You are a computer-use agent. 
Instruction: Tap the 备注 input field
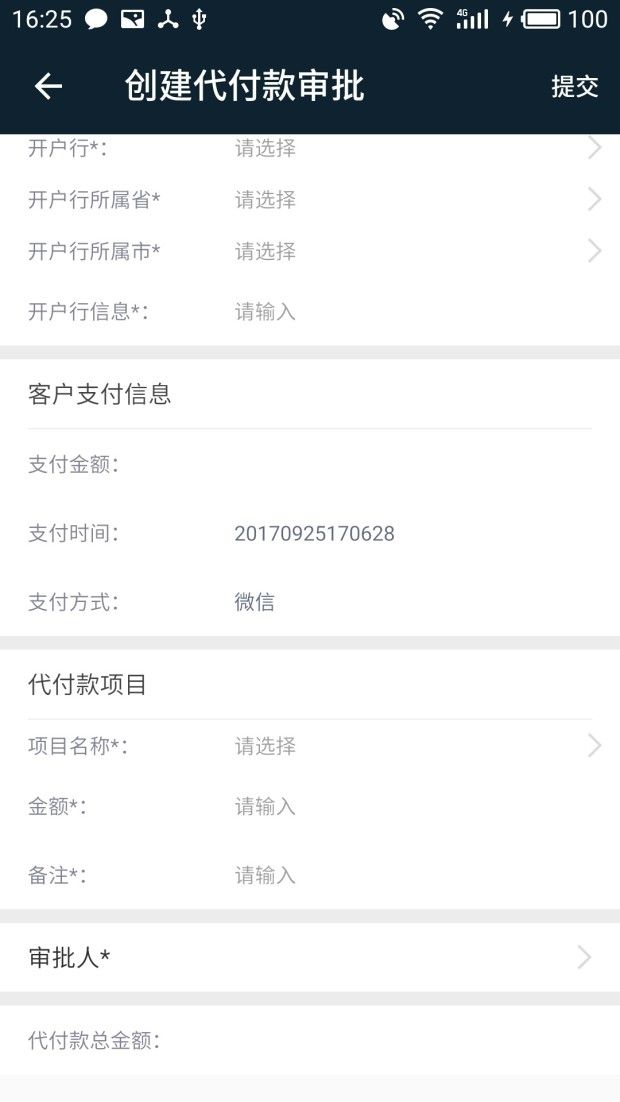click(413, 875)
